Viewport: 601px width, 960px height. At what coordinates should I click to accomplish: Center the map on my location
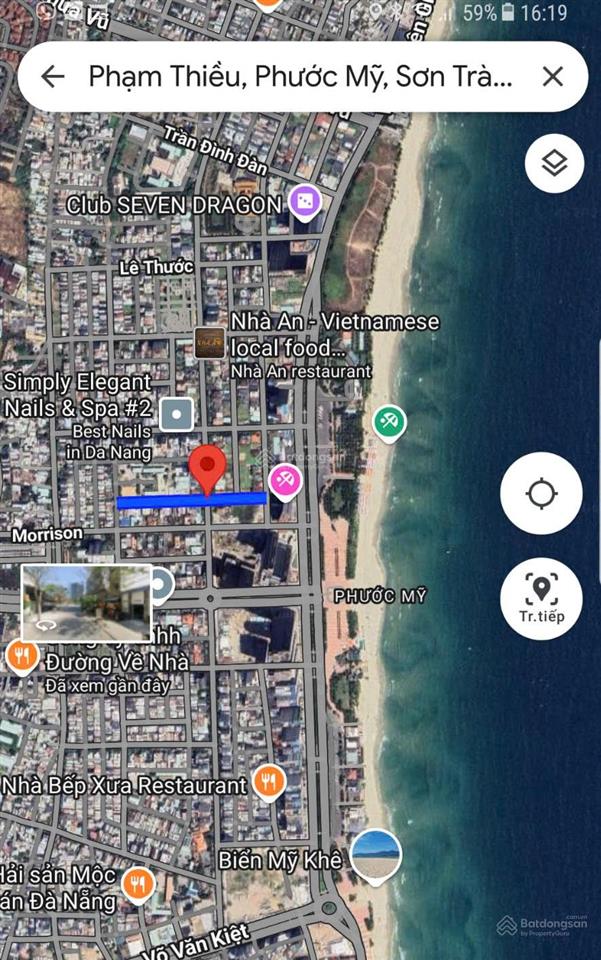(541, 493)
